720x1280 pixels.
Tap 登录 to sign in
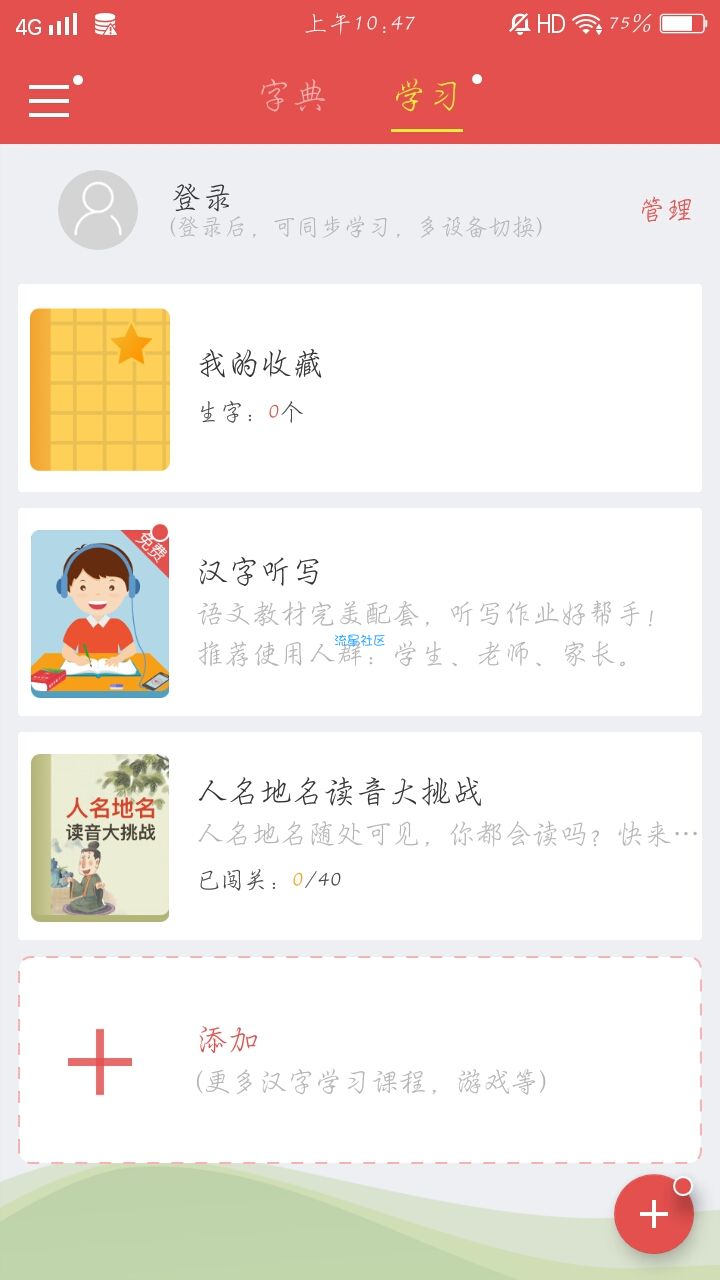(x=202, y=198)
